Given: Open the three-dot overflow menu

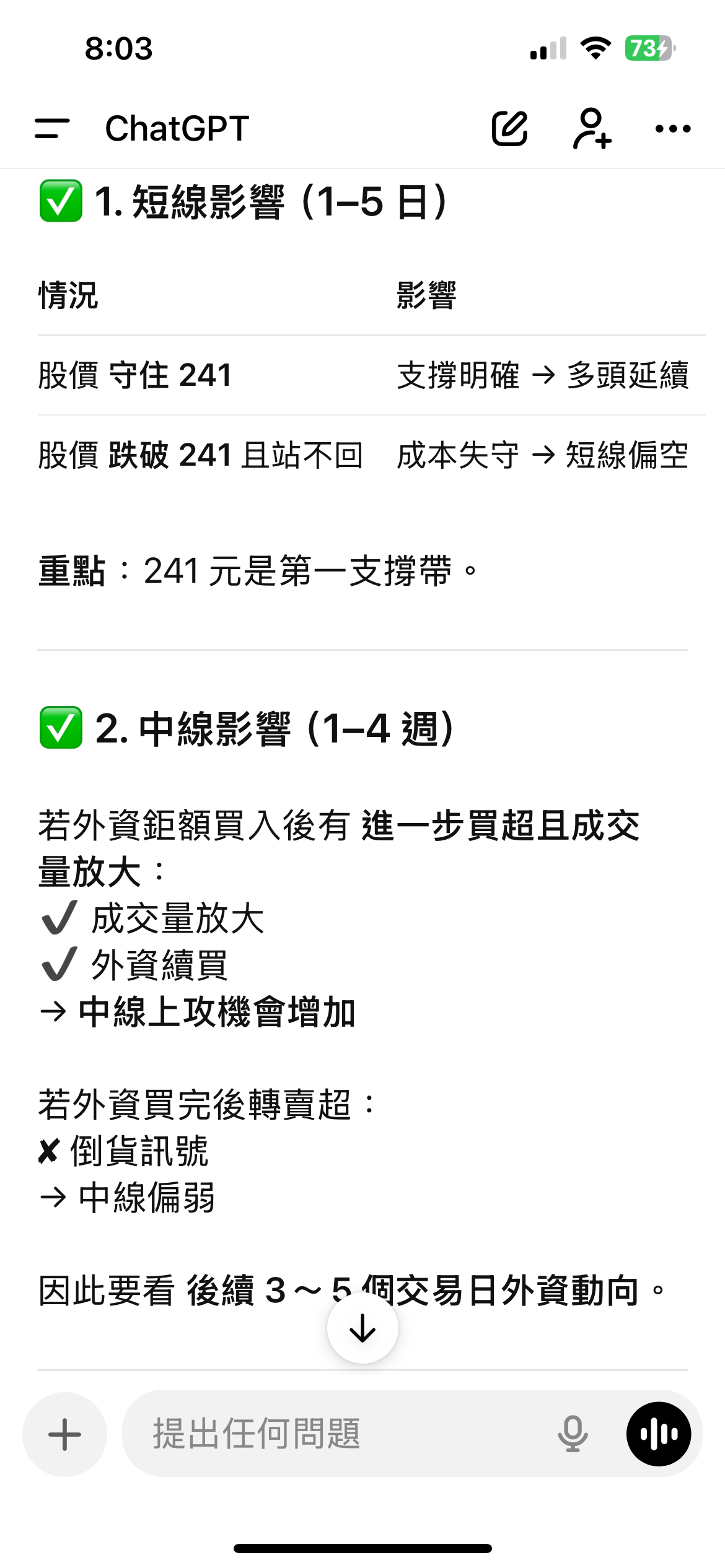Looking at the screenshot, I should 673,129.
